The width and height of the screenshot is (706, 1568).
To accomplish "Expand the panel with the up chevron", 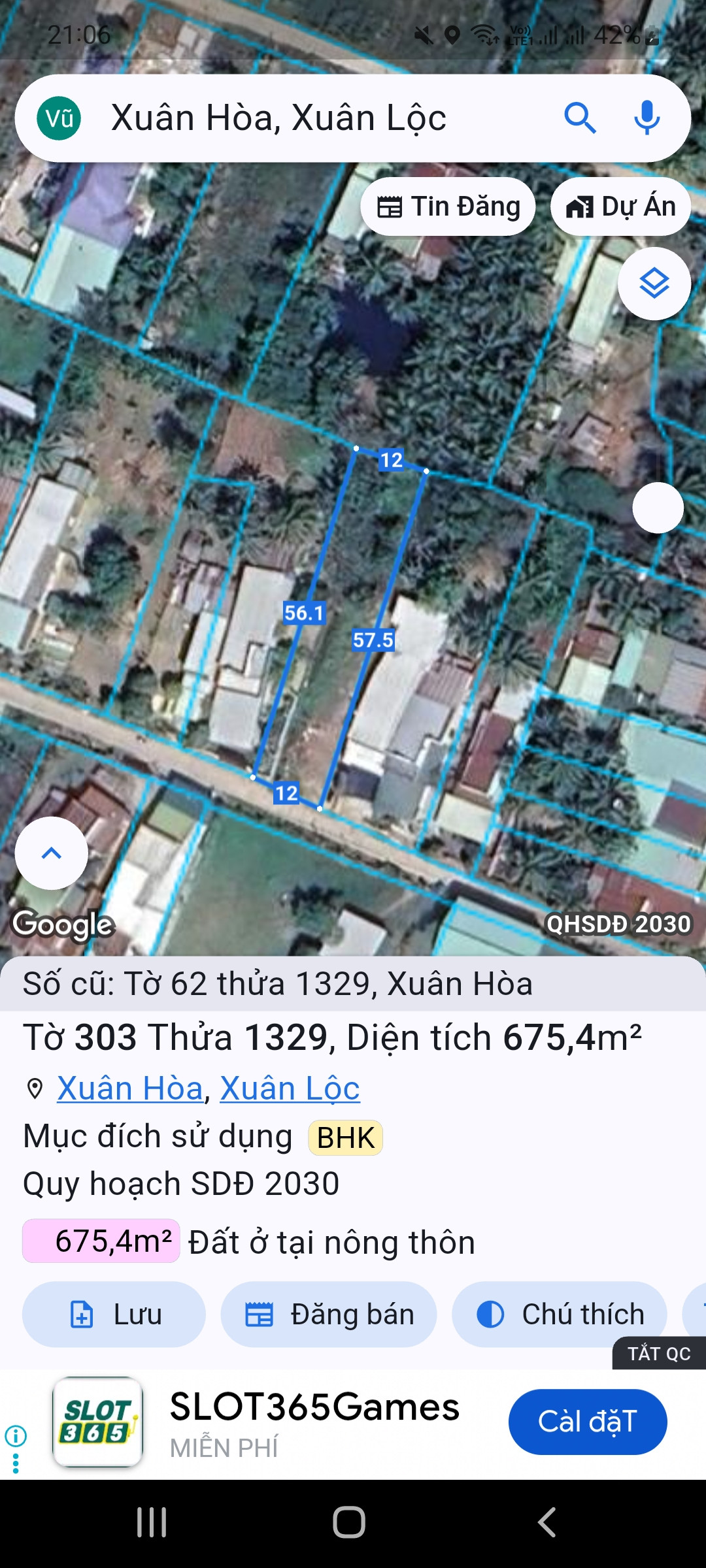I will [x=52, y=853].
